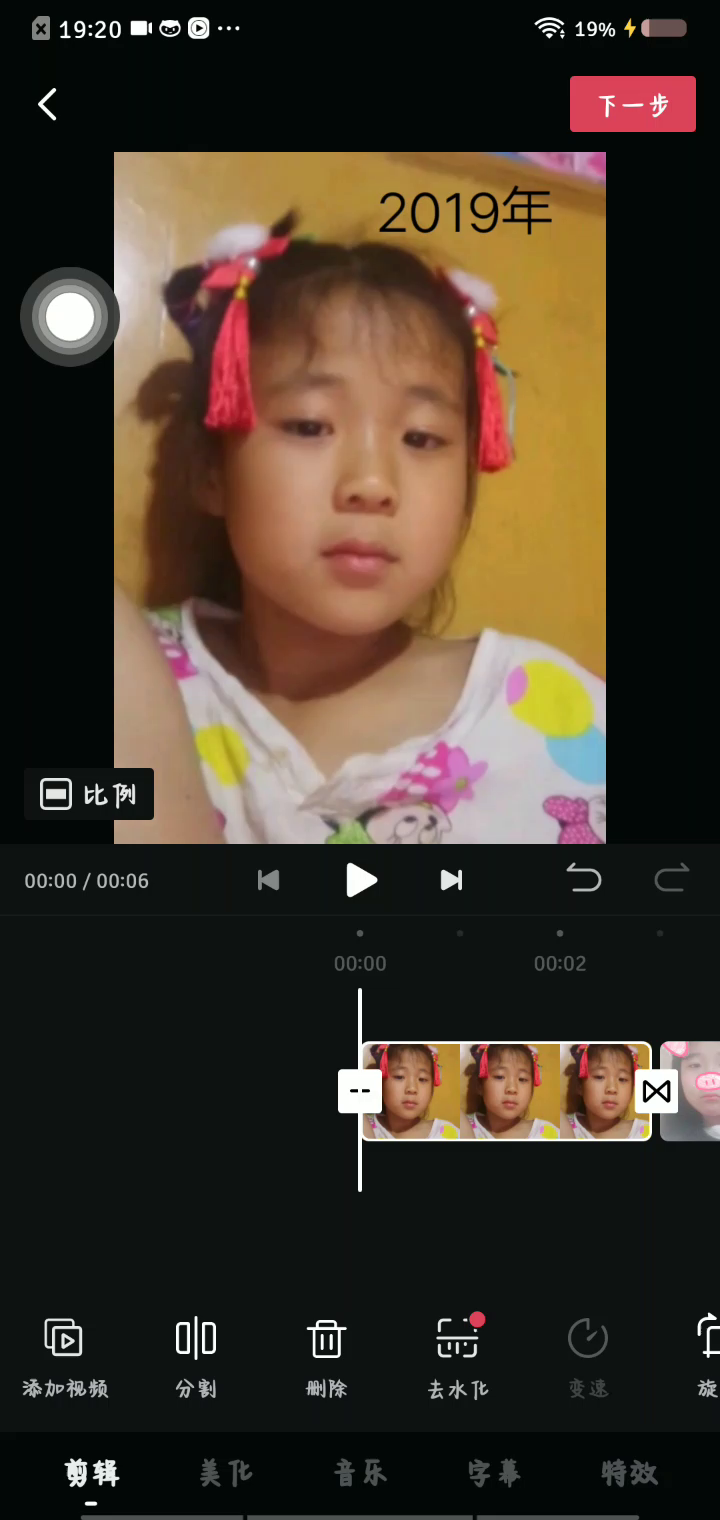
Task: Switch to the 音乐 tab
Action: [360, 1472]
